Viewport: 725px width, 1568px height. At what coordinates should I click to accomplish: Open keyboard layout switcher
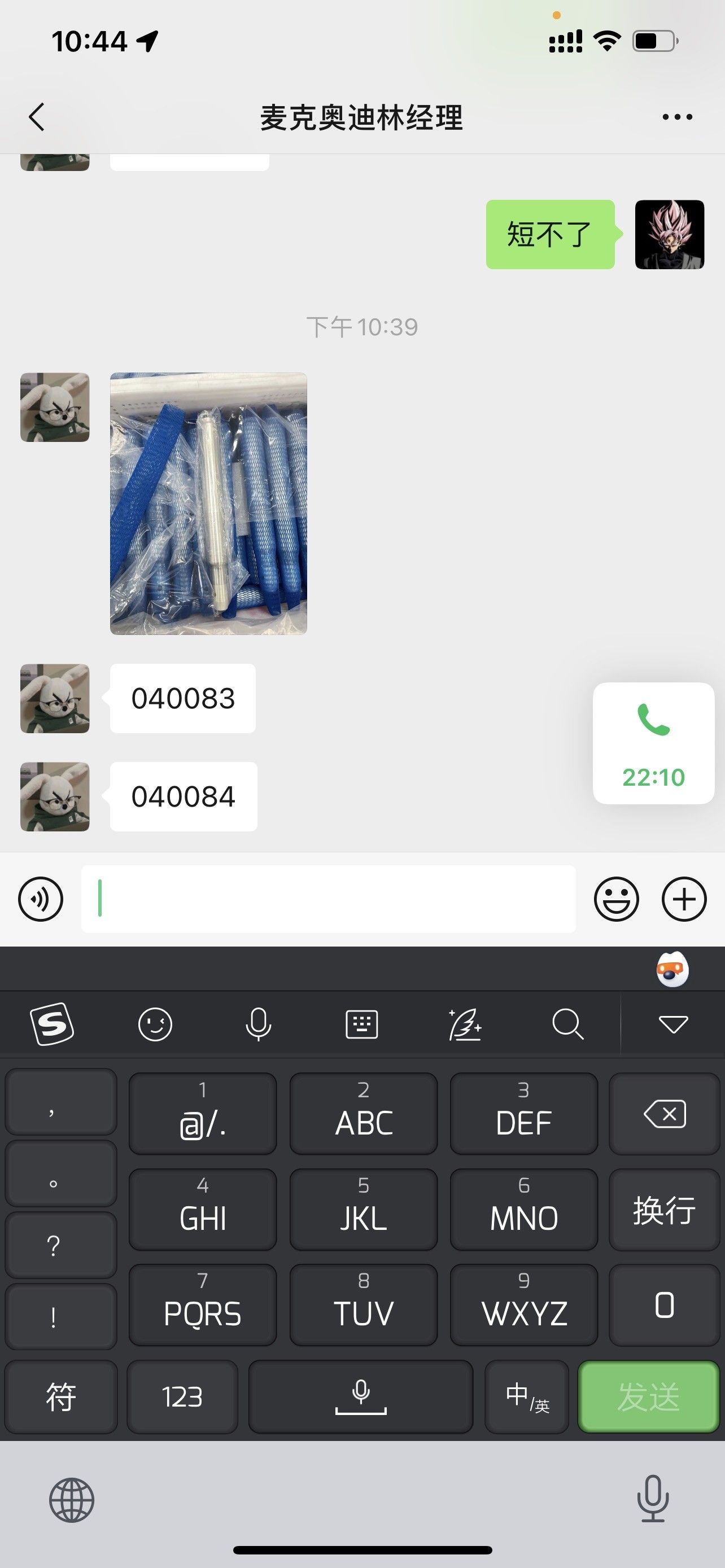[361, 1024]
